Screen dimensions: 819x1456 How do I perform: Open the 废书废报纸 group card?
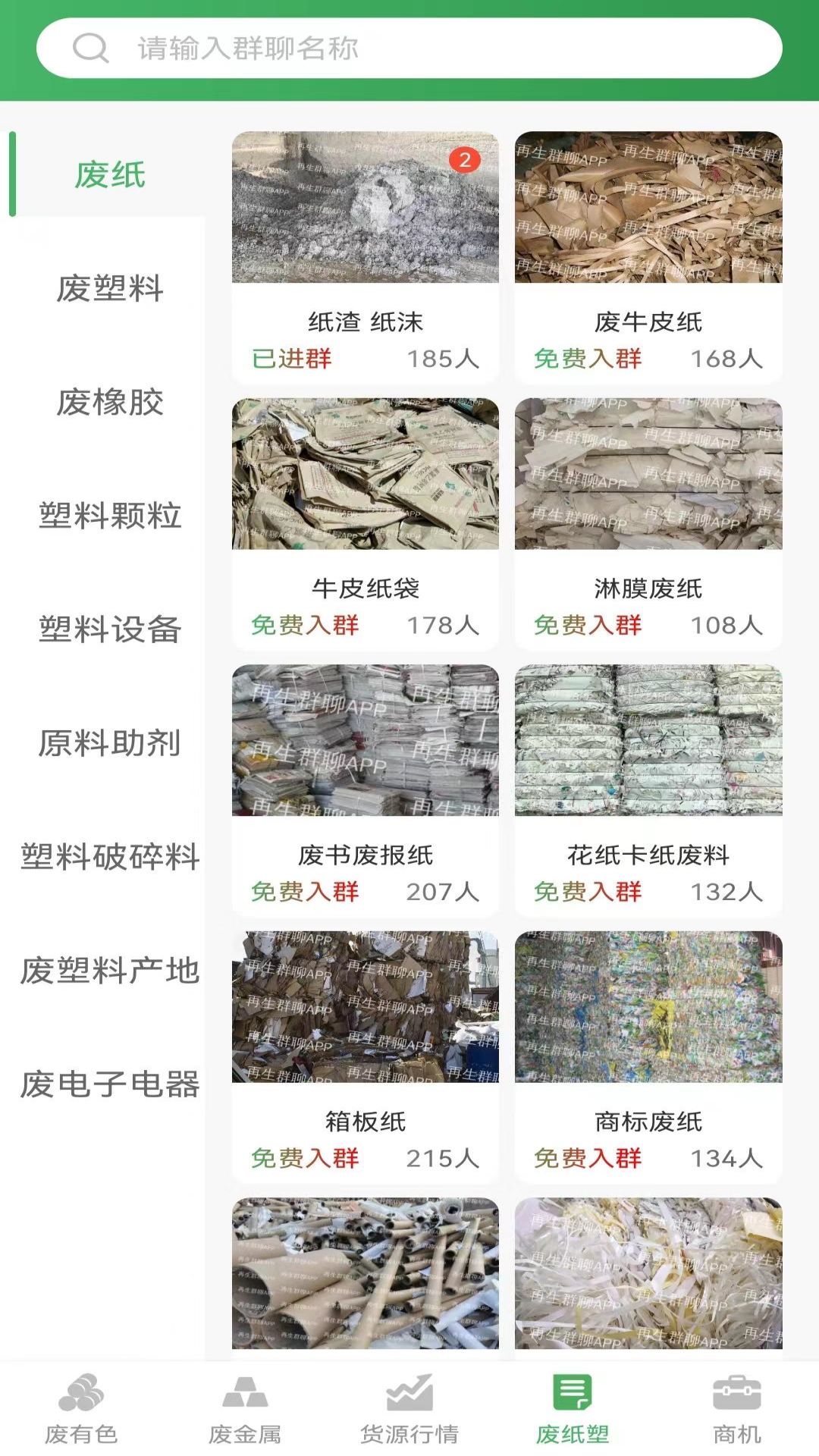365,790
